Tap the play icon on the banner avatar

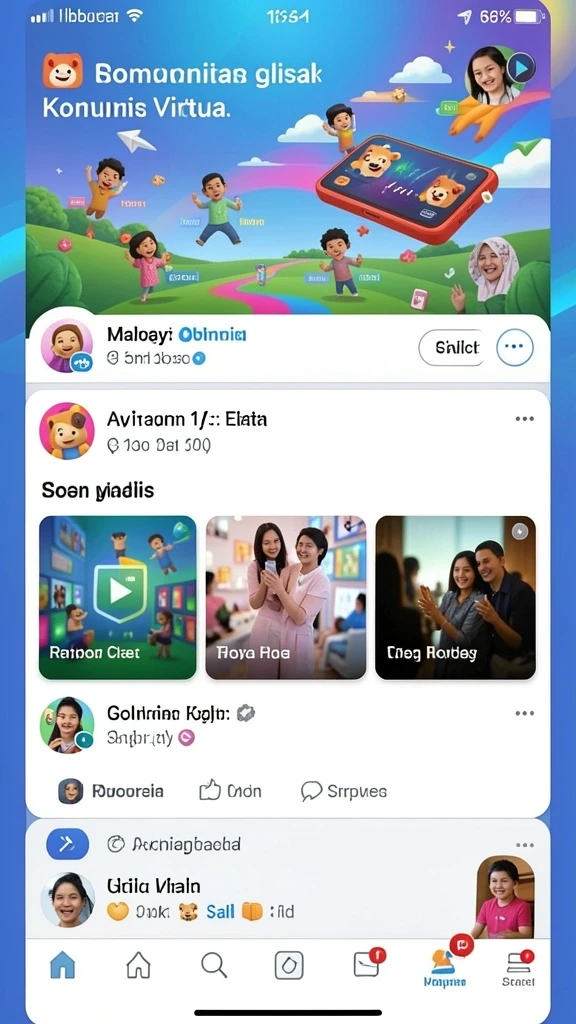pos(521,67)
